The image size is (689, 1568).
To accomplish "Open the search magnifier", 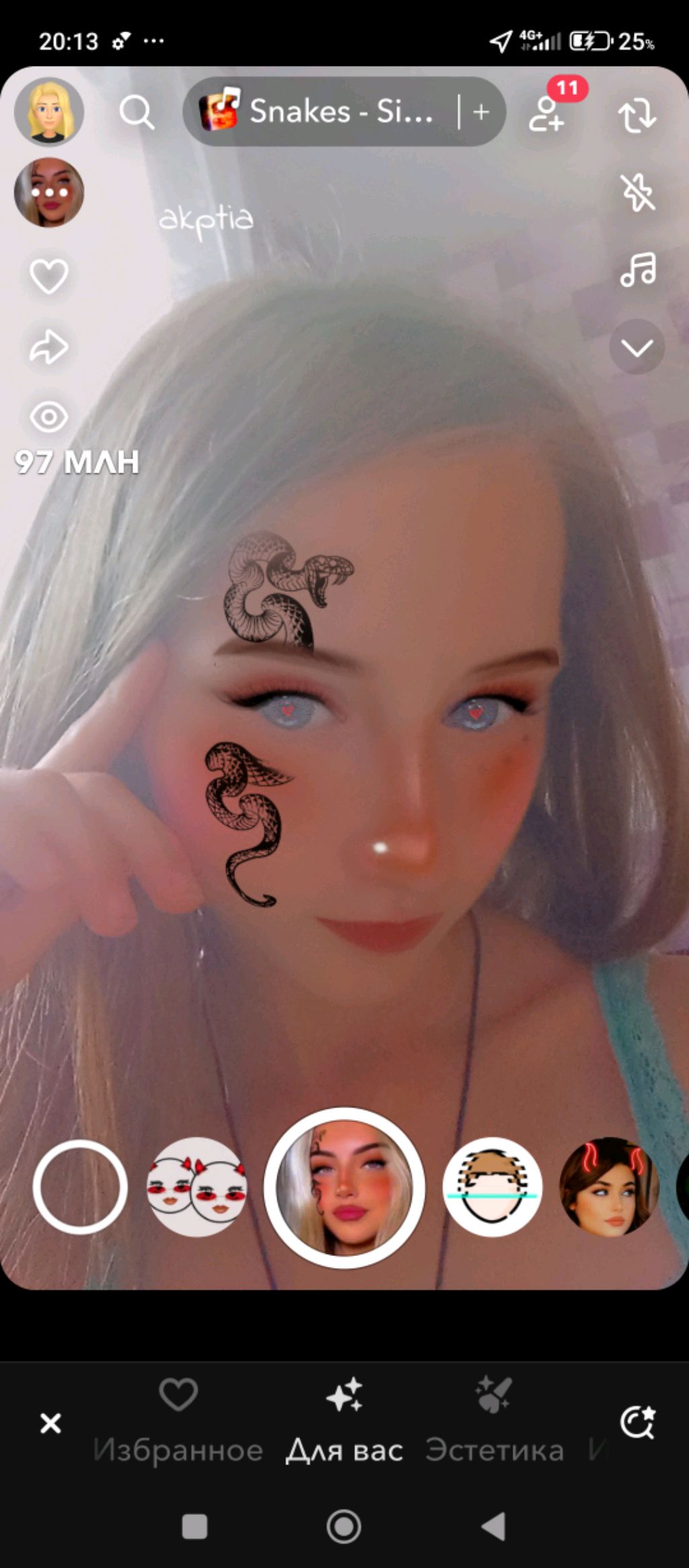I will [137, 112].
